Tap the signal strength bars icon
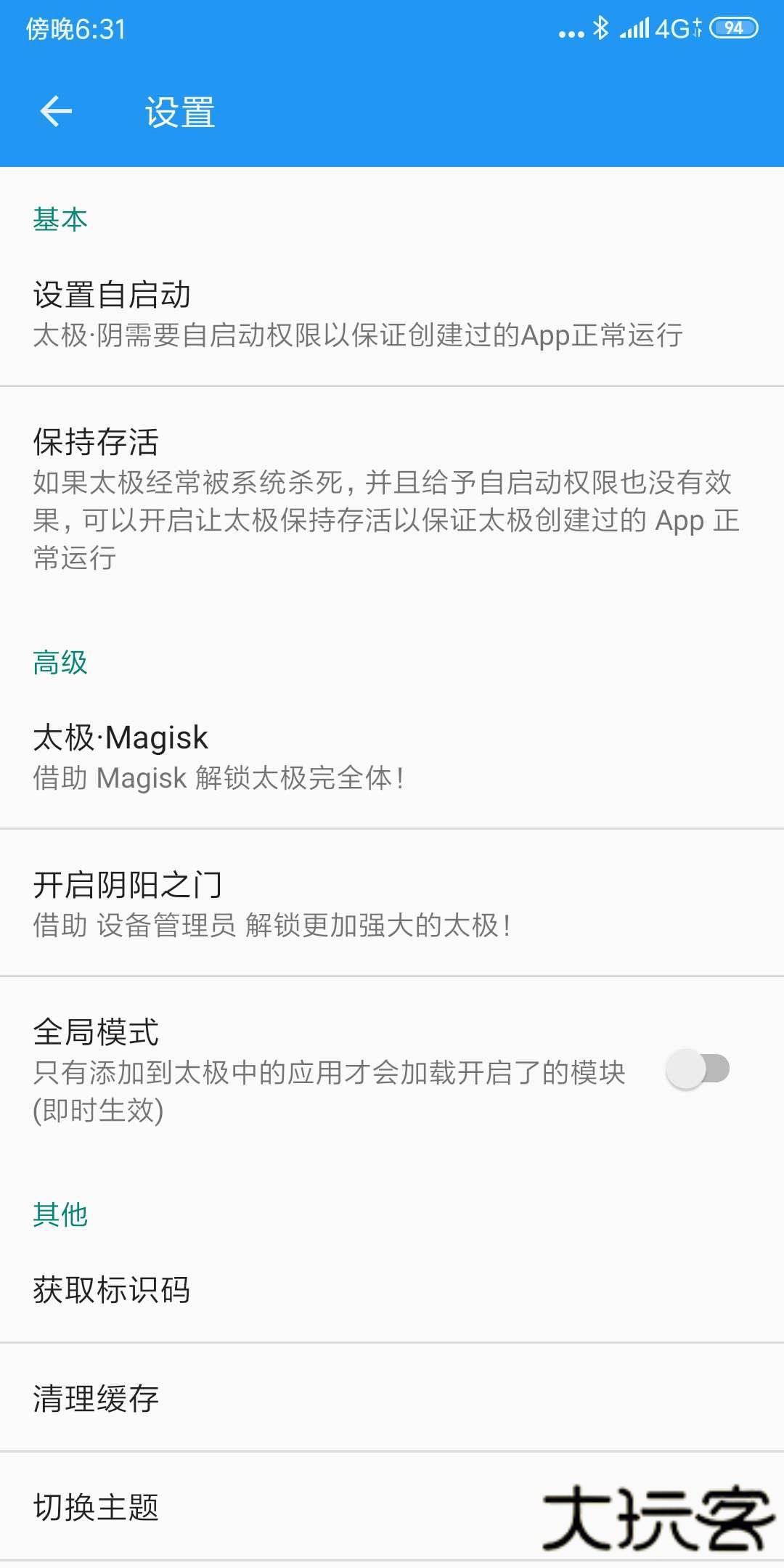Image resolution: width=784 pixels, height=1568 pixels. 634,29
